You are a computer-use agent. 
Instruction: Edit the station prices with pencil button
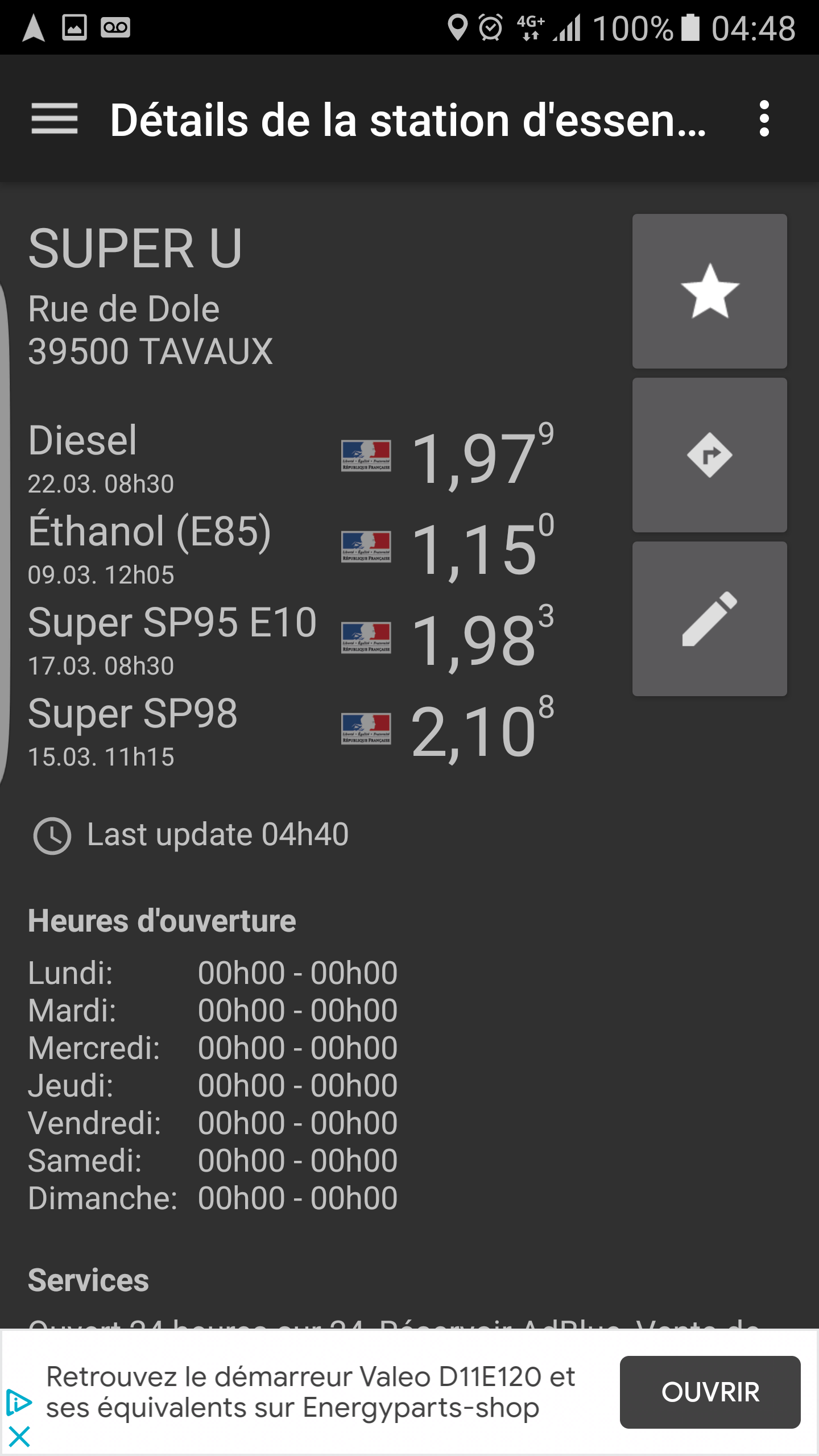[709, 619]
